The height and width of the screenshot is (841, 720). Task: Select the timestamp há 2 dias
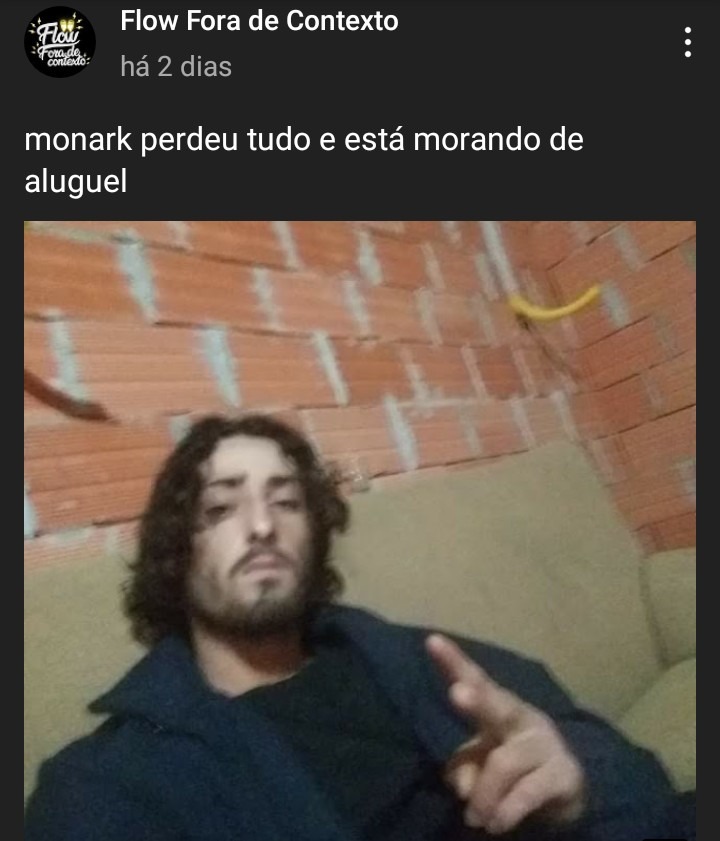[x=176, y=67]
